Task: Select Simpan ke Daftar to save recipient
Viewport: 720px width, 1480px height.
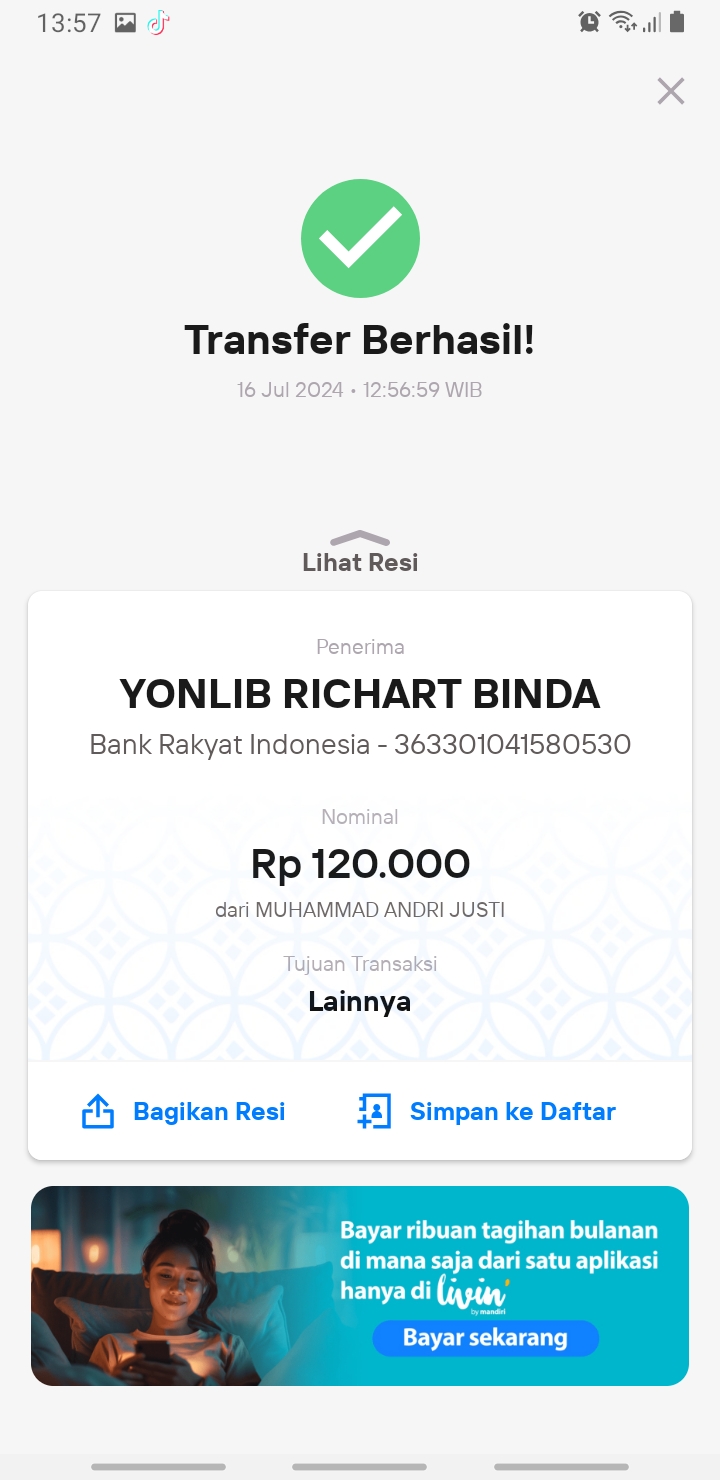Action: coord(486,1111)
